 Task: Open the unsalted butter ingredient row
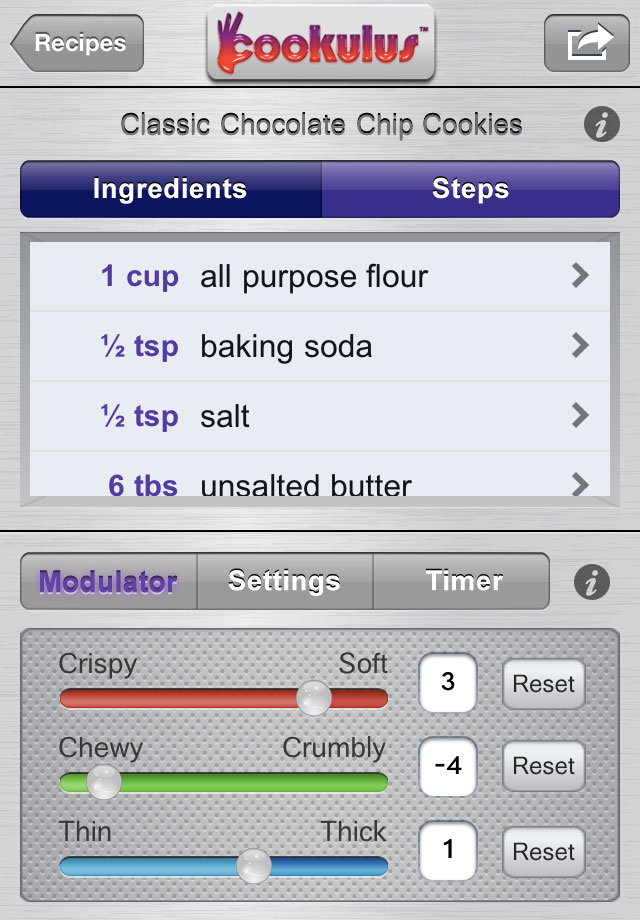click(x=320, y=484)
